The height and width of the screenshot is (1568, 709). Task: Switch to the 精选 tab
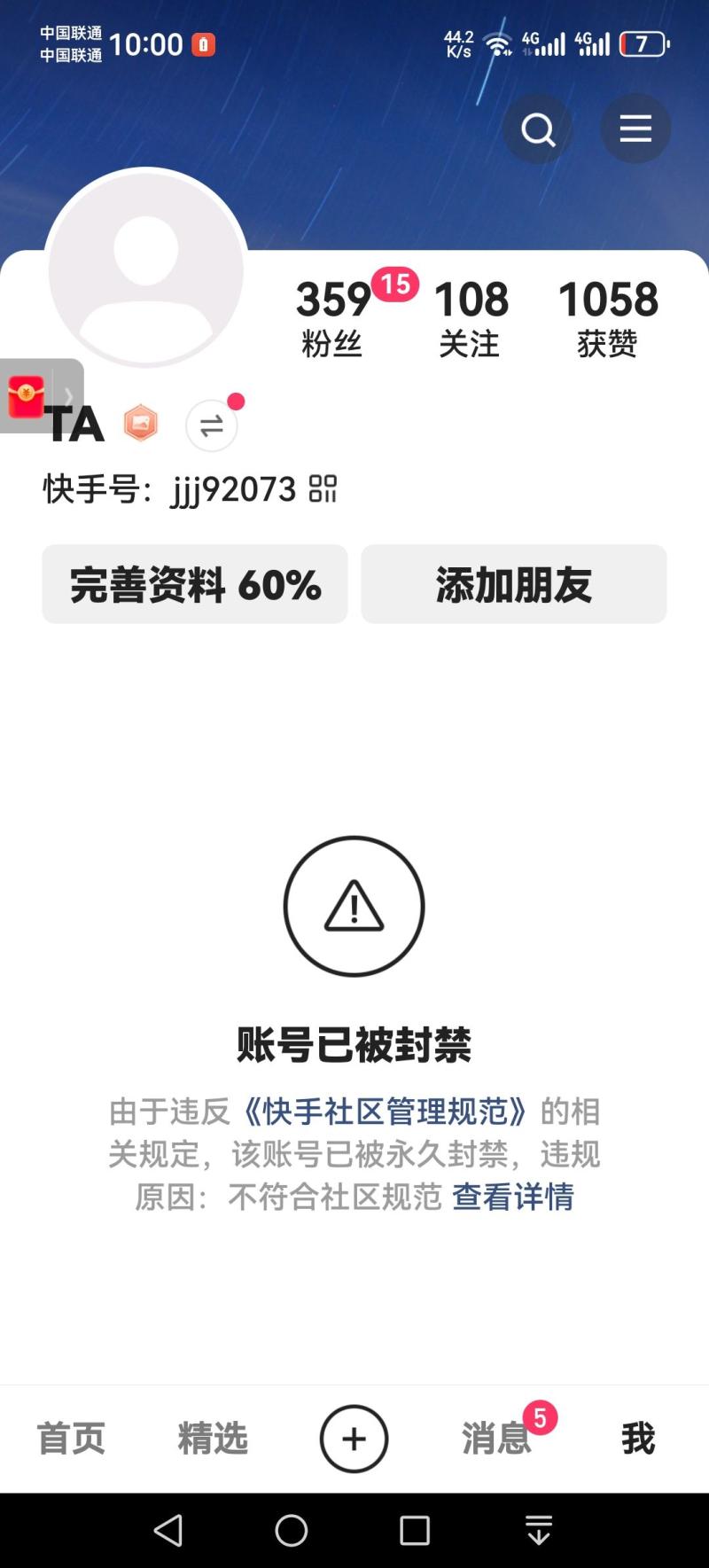[213, 1438]
